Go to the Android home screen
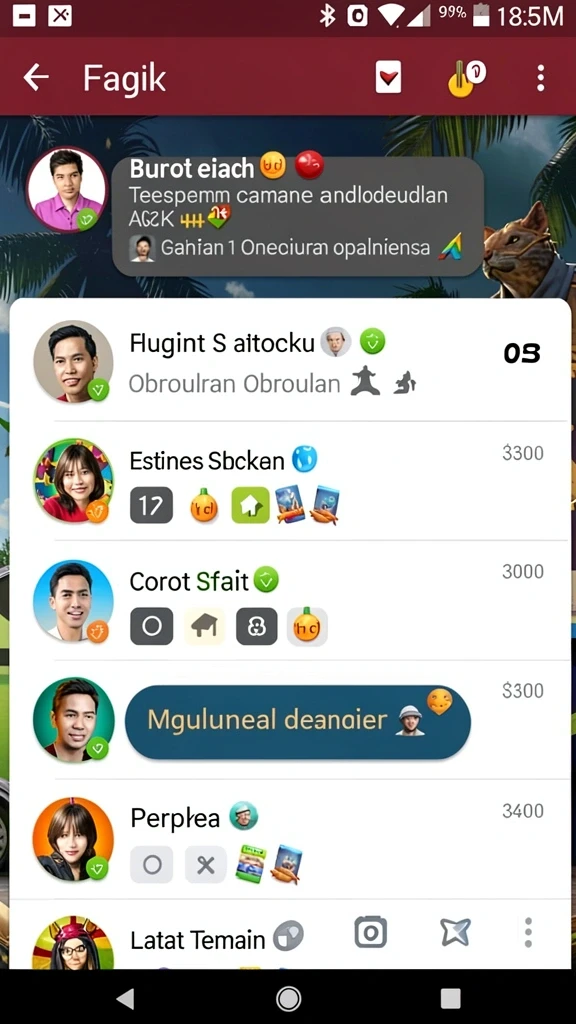Screen dimensions: 576x1024 coord(288,998)
